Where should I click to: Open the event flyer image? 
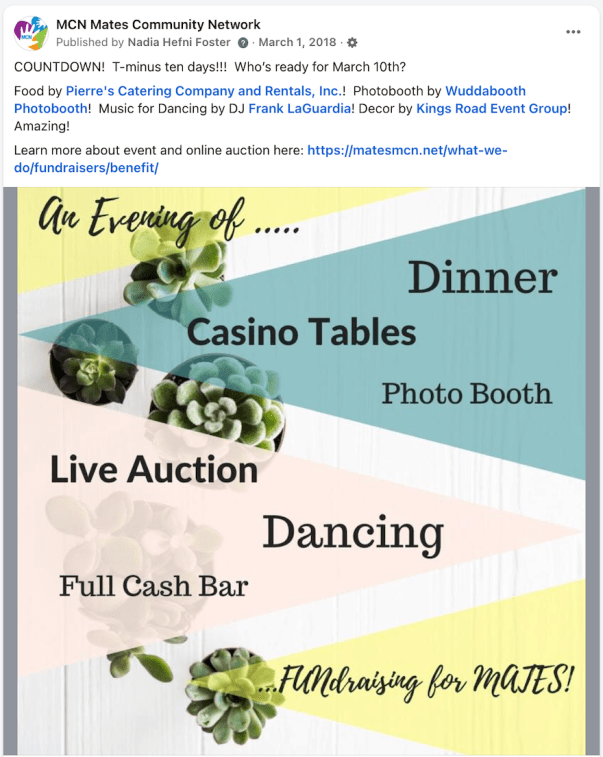[x=301, y=470]
